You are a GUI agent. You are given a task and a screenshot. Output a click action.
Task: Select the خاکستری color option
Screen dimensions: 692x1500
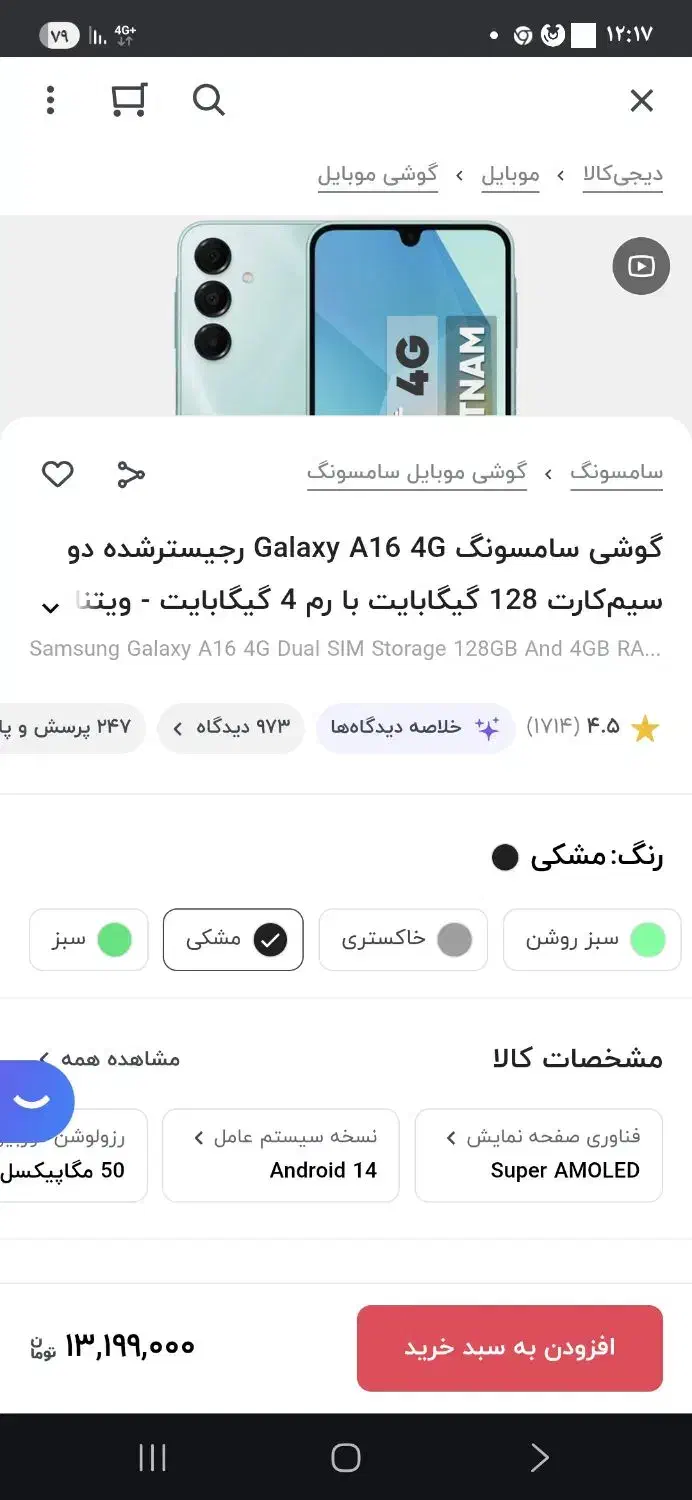coord(403,940)
